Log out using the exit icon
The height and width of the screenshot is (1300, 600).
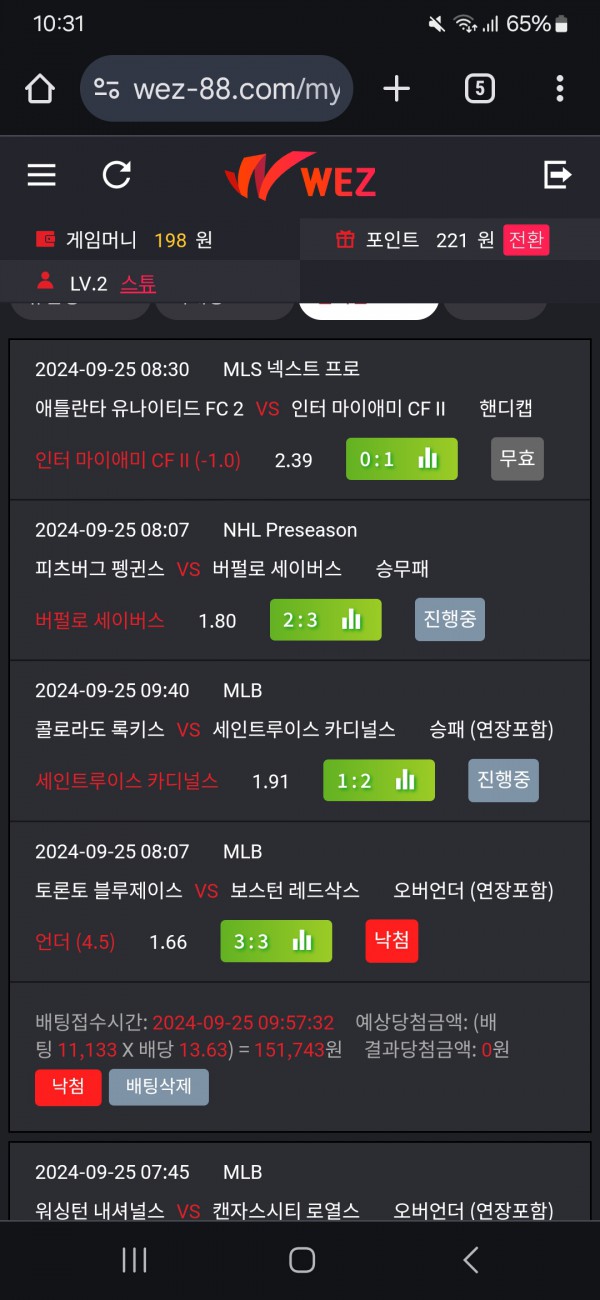[557, 176]
